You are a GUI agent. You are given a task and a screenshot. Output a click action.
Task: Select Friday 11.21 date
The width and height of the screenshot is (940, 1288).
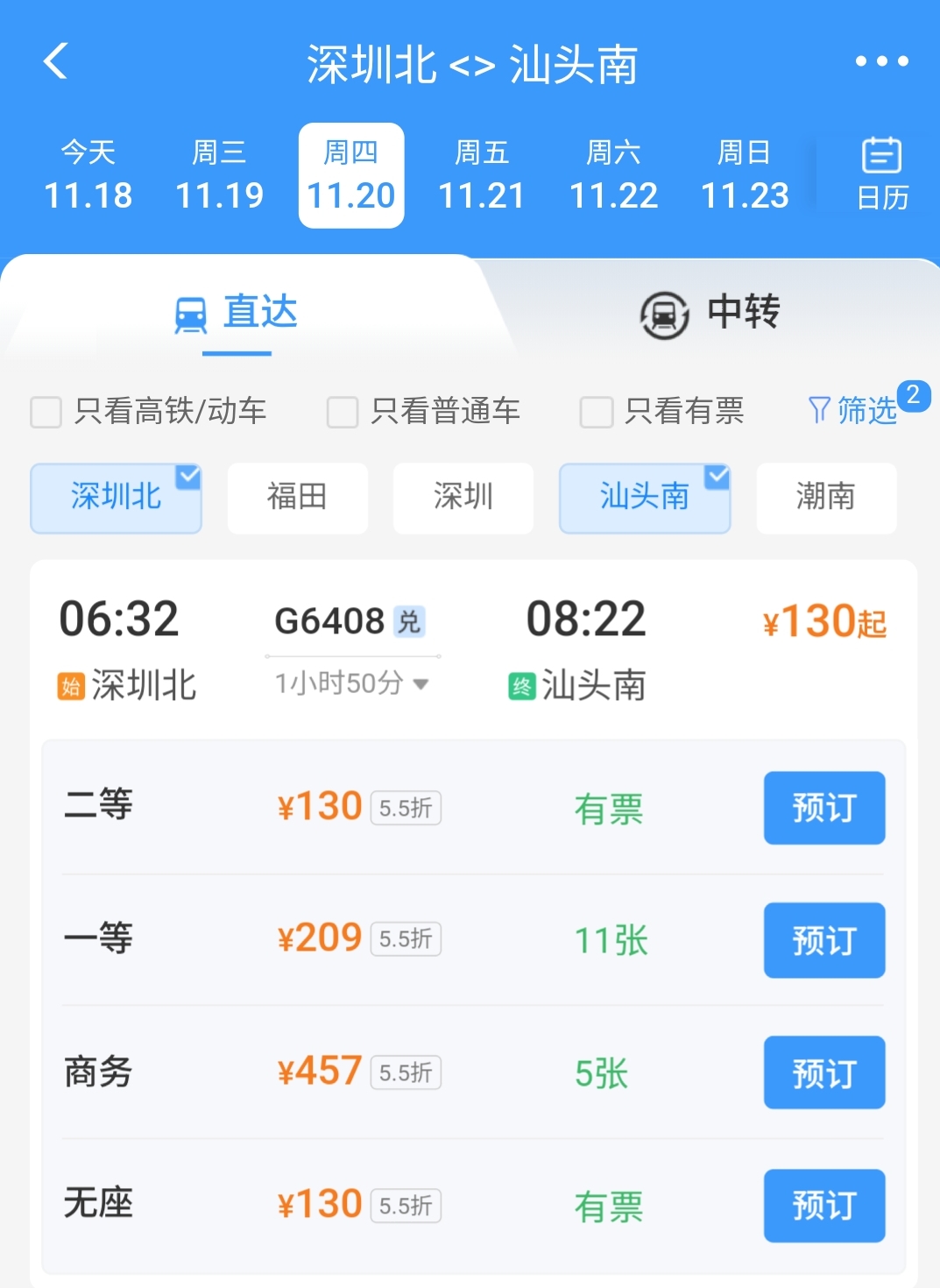tap(482, 176)
